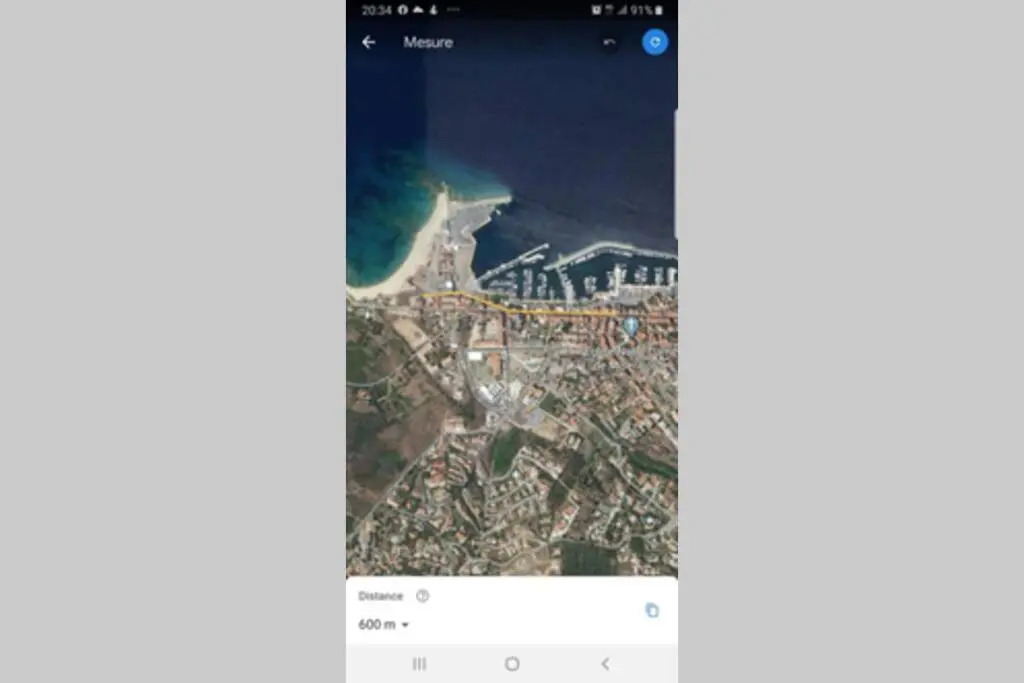
Task: Go back from the Mesure screen
Action: click(x=368, y=42)
